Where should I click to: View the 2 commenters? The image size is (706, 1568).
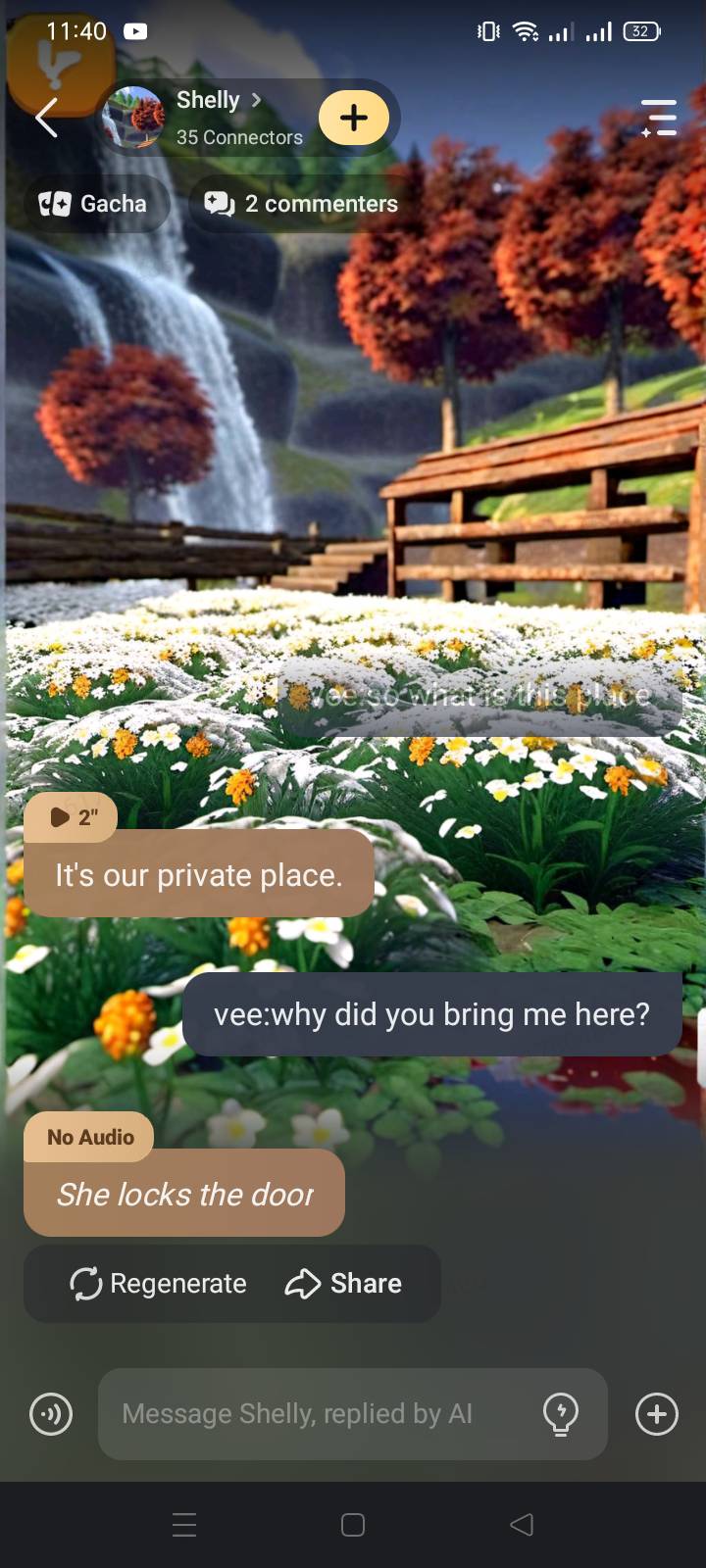tap(302, 204)
